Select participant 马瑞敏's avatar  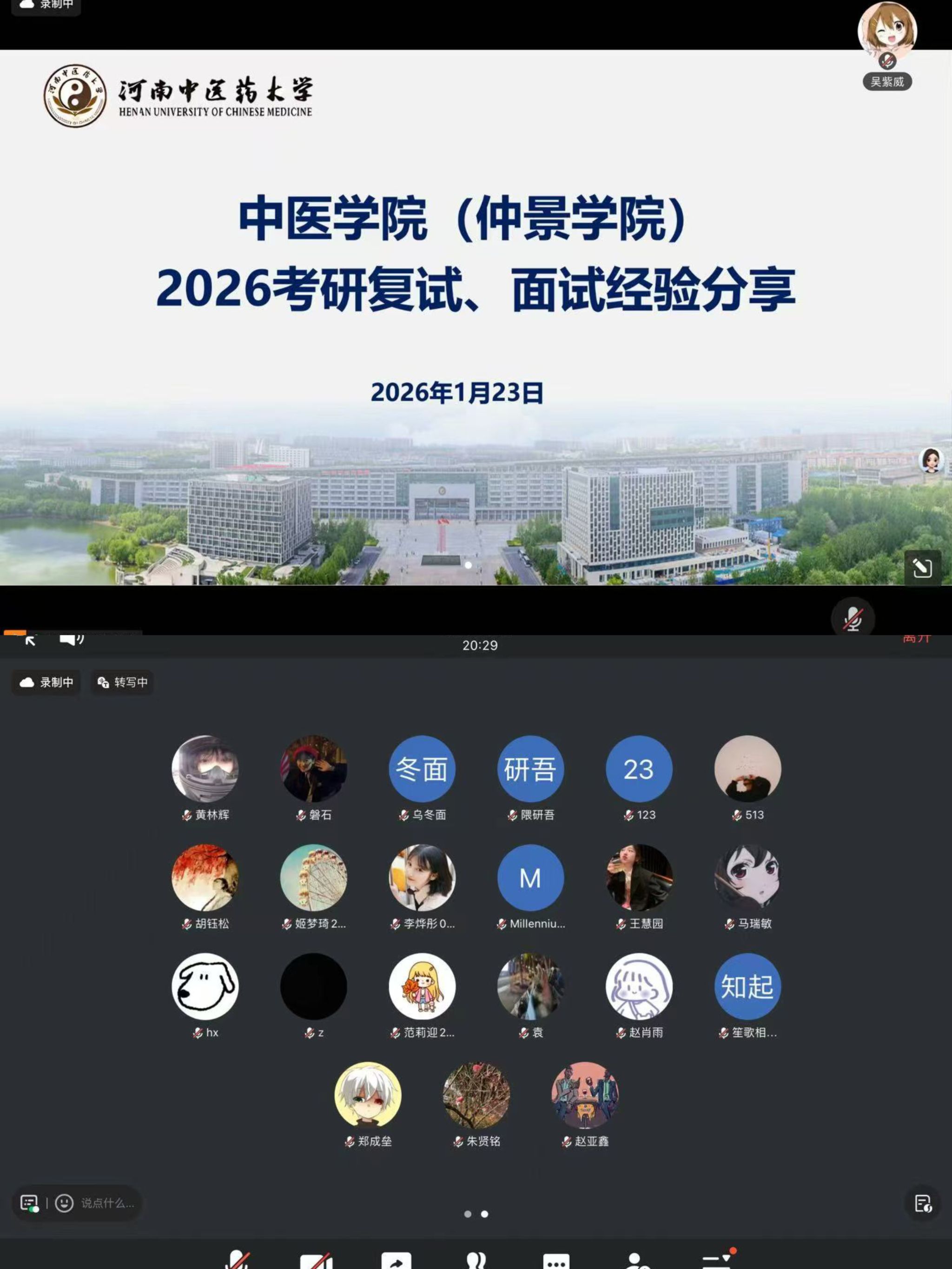[747, 878]
